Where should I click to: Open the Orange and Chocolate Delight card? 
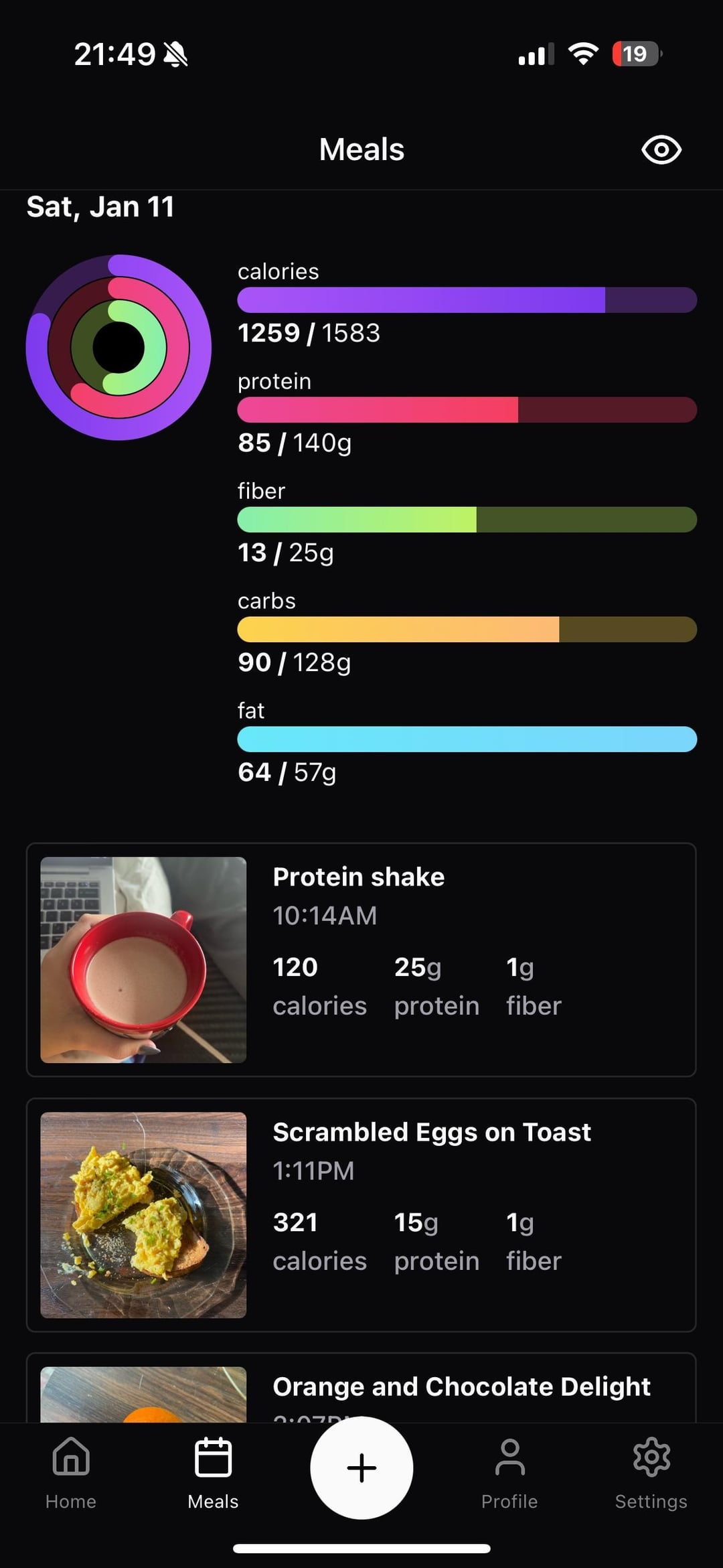tap(361, 1388)
